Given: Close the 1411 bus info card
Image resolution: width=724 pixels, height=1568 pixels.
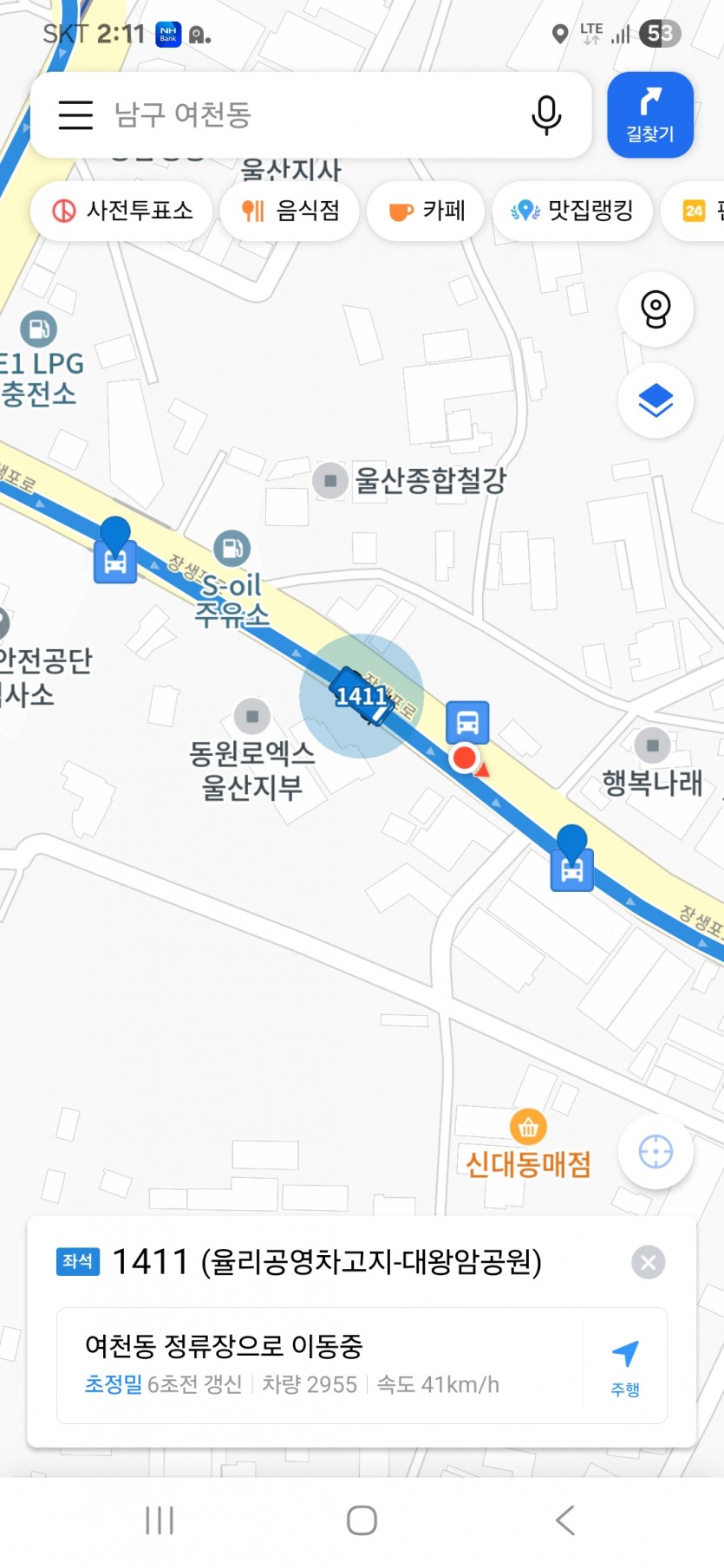Looking at the screenshot, I should pos(648,1262).
